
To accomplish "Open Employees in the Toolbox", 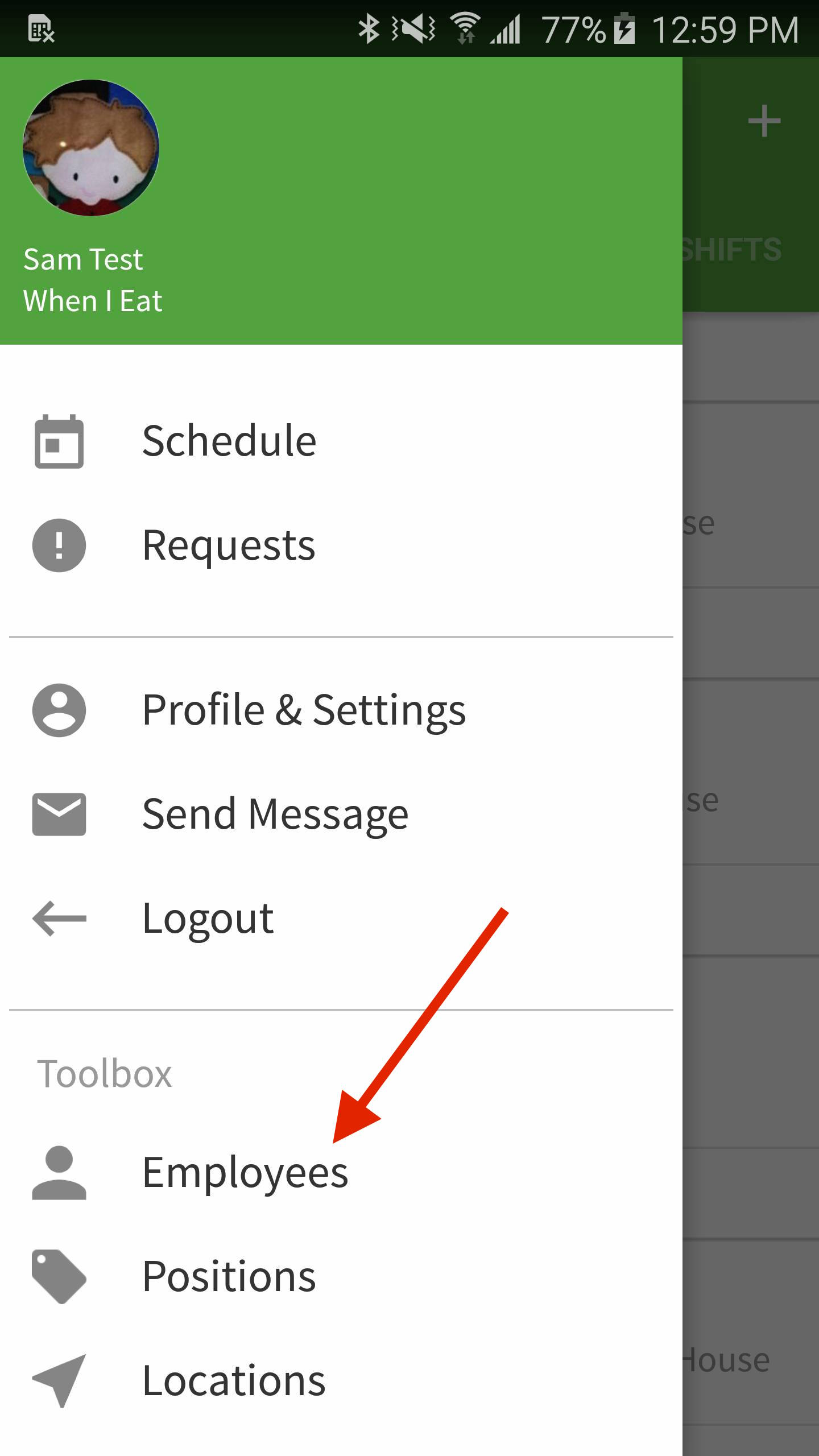I will click(x=245, y=1173).
